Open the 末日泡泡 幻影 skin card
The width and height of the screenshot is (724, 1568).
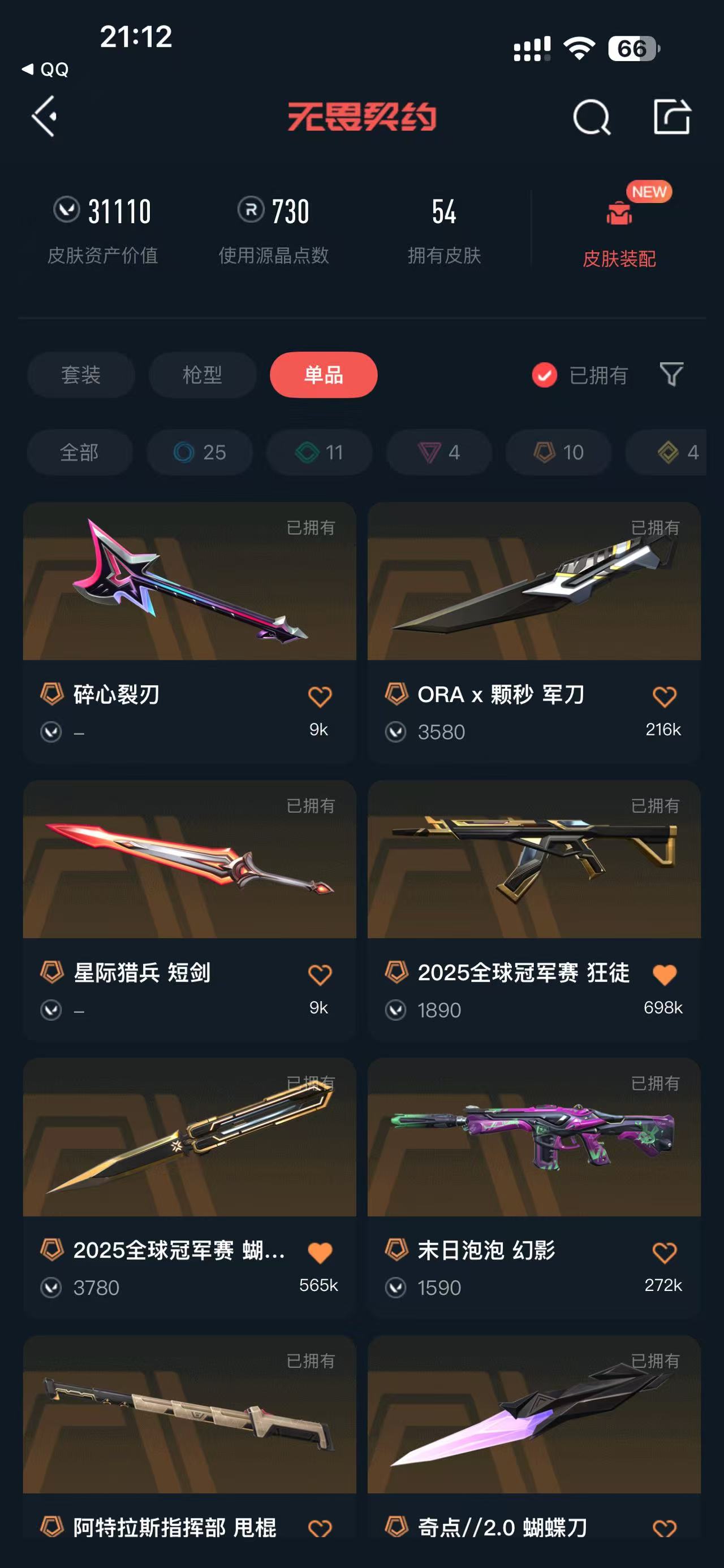coord(534,1188)
